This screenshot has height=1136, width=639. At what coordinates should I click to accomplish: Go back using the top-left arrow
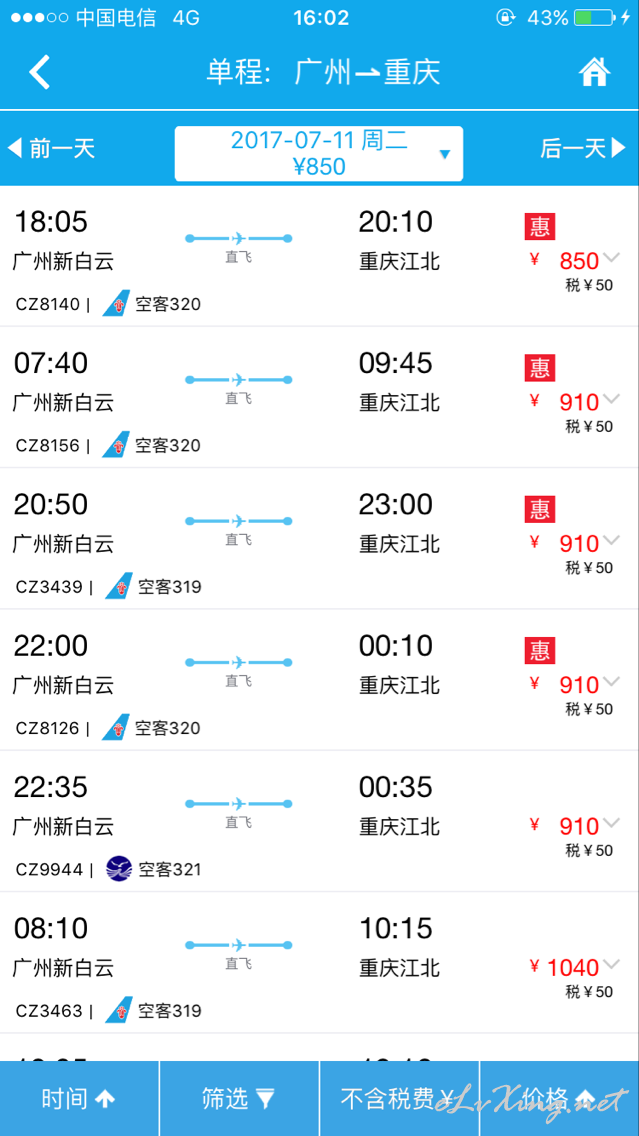(x=40, y=72)
